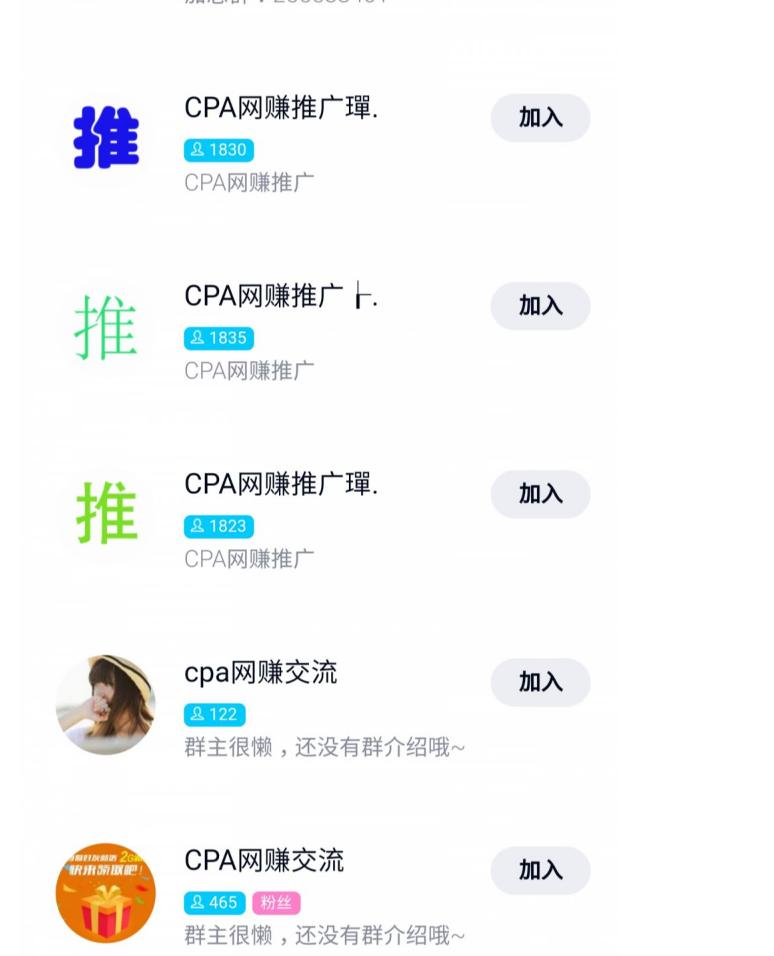Viewport: 774px width, 956px height.
Task: Join the third CPA网赚推广瑾 group
Action: pyautogui.click(x=540, y=494)
